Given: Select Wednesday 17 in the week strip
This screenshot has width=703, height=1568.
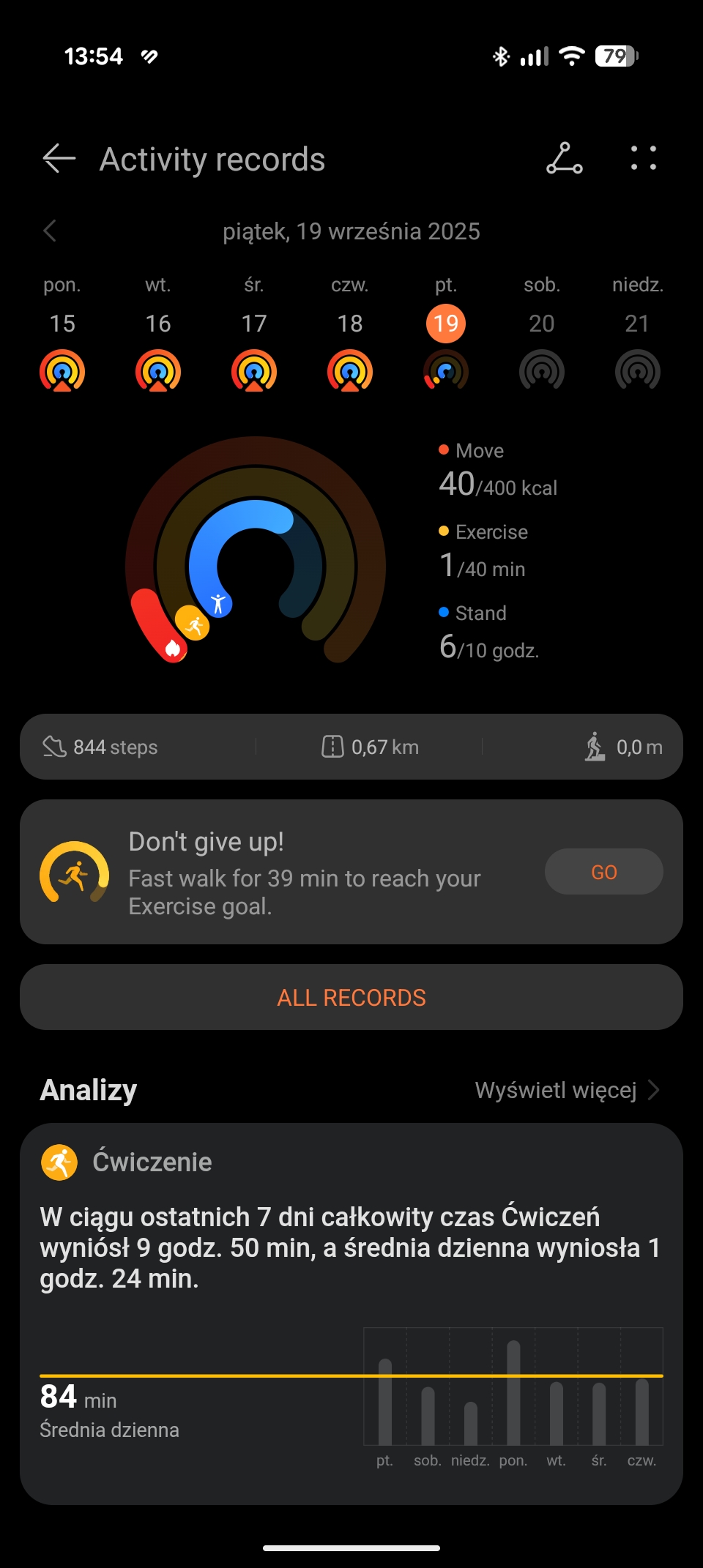Looking at the screenshot, I should (x=254, y=337).
